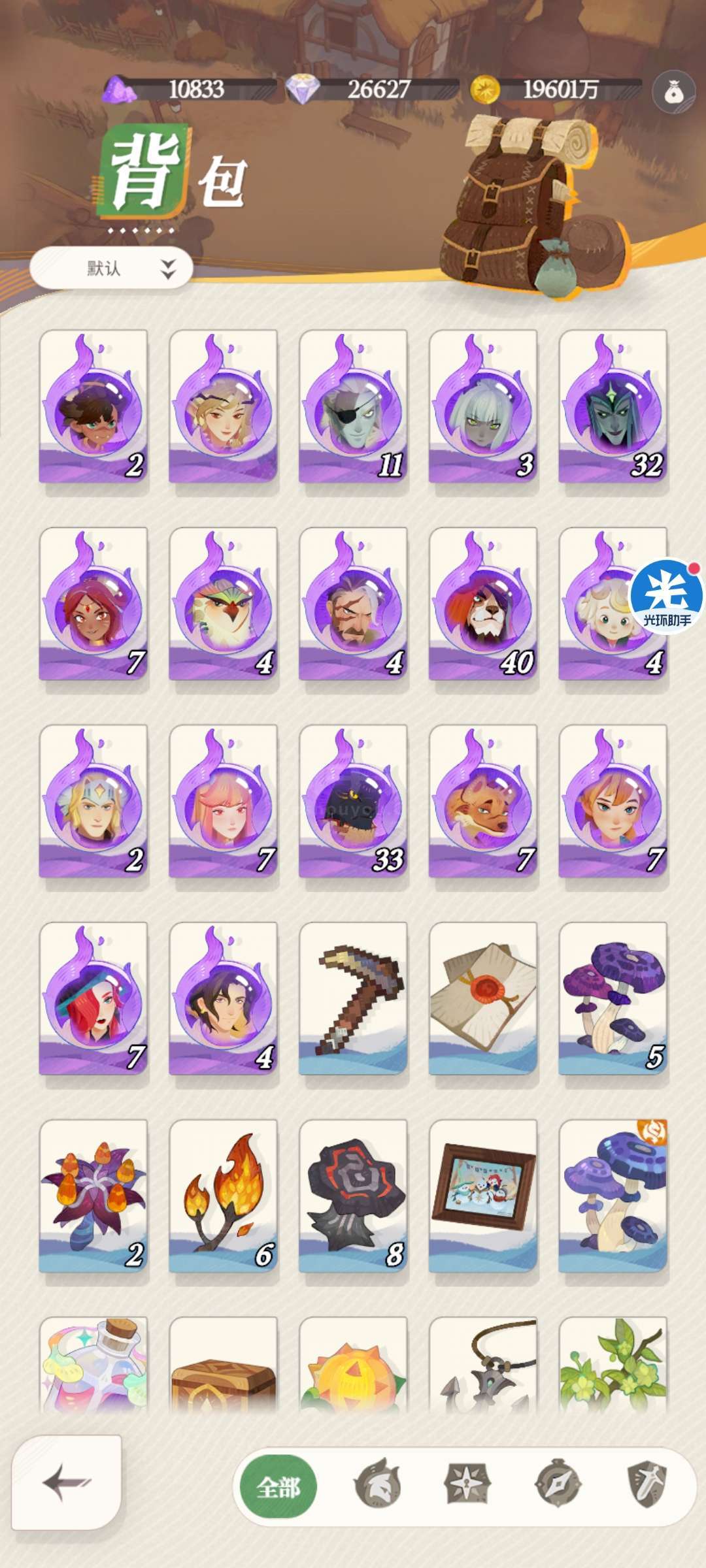Select the purple mushroom item with 5

tap(613, 999)
